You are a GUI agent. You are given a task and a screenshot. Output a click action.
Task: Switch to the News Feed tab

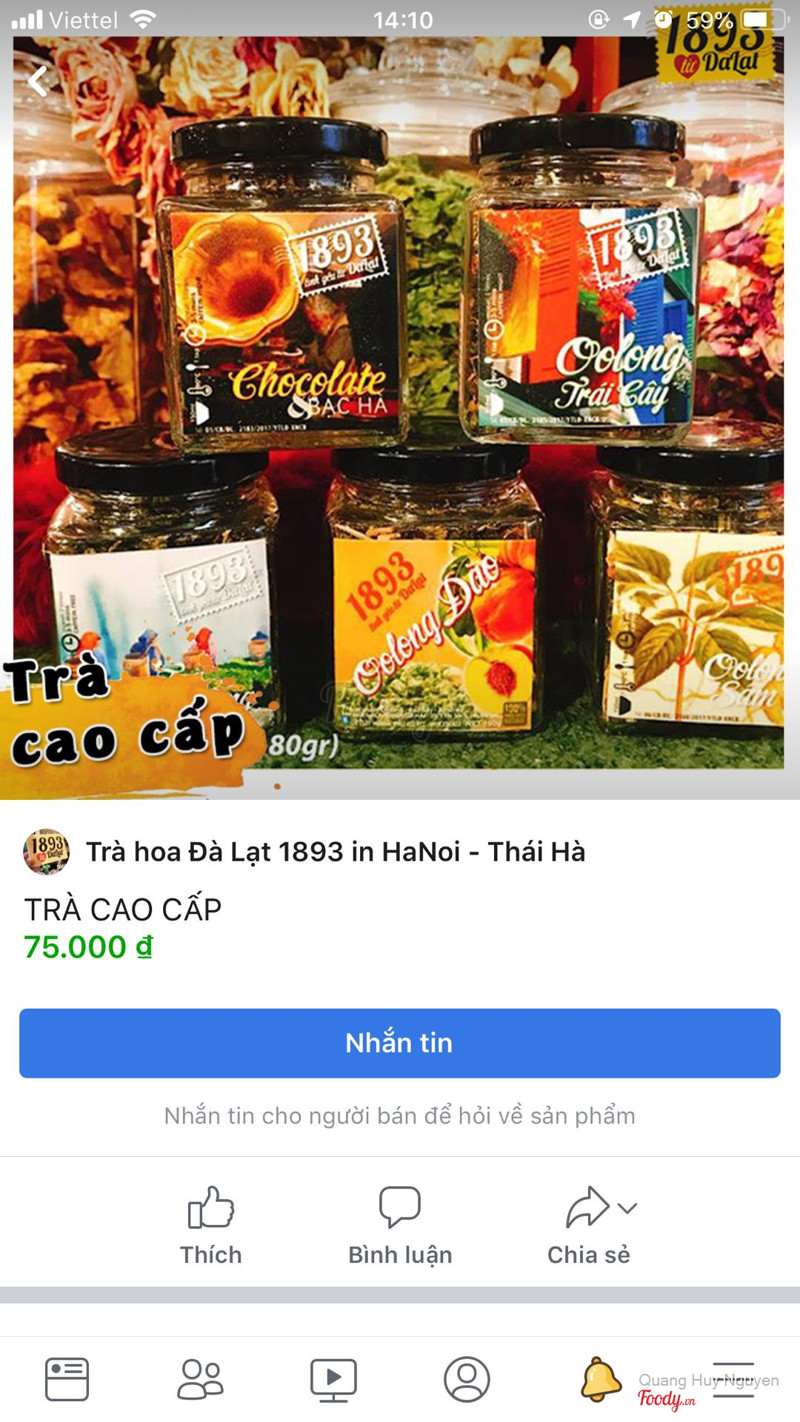[x=67, y=1380]
